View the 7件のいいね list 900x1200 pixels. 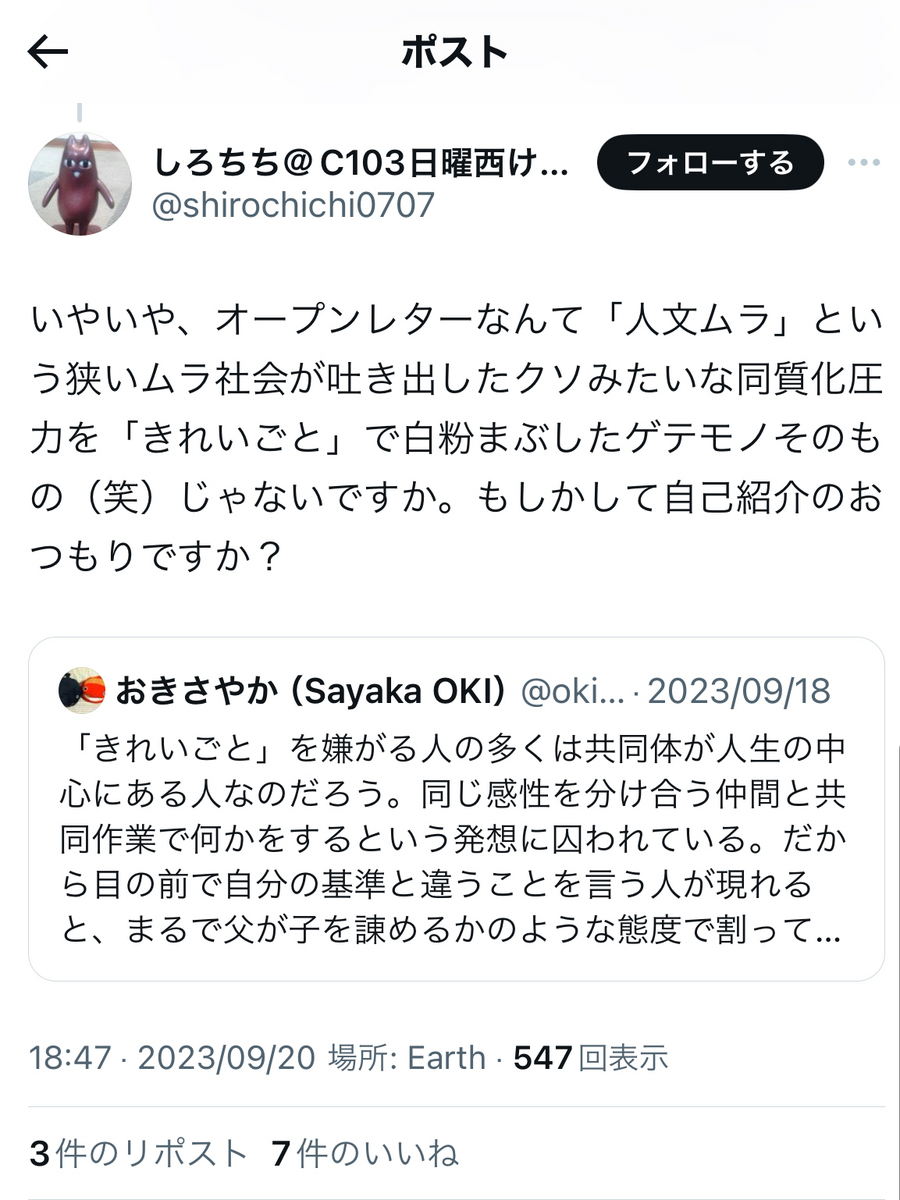click(x=365, y=1154)
